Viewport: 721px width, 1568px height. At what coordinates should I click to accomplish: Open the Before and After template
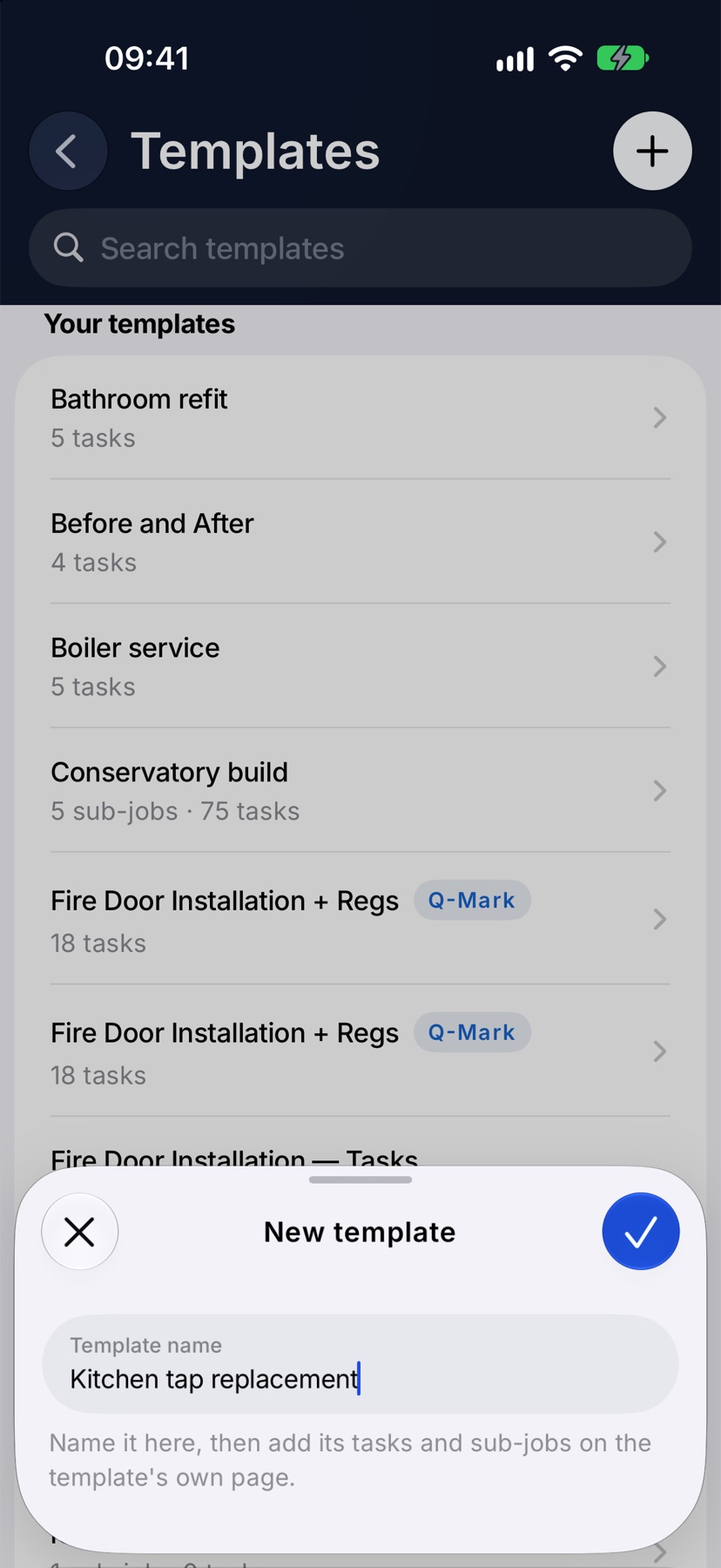pyautogui.click(x=360, y=542)
